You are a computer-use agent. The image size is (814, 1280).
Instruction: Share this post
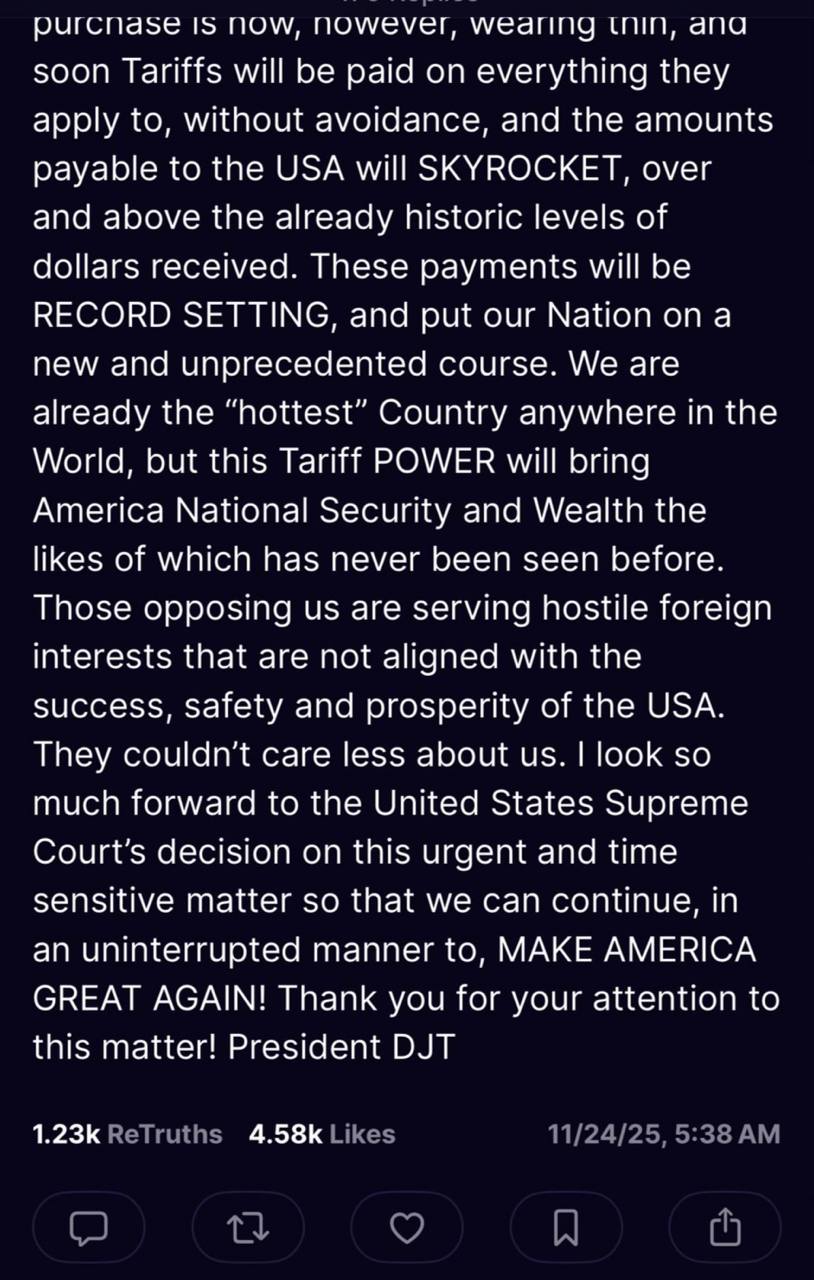coord(725,1226)
